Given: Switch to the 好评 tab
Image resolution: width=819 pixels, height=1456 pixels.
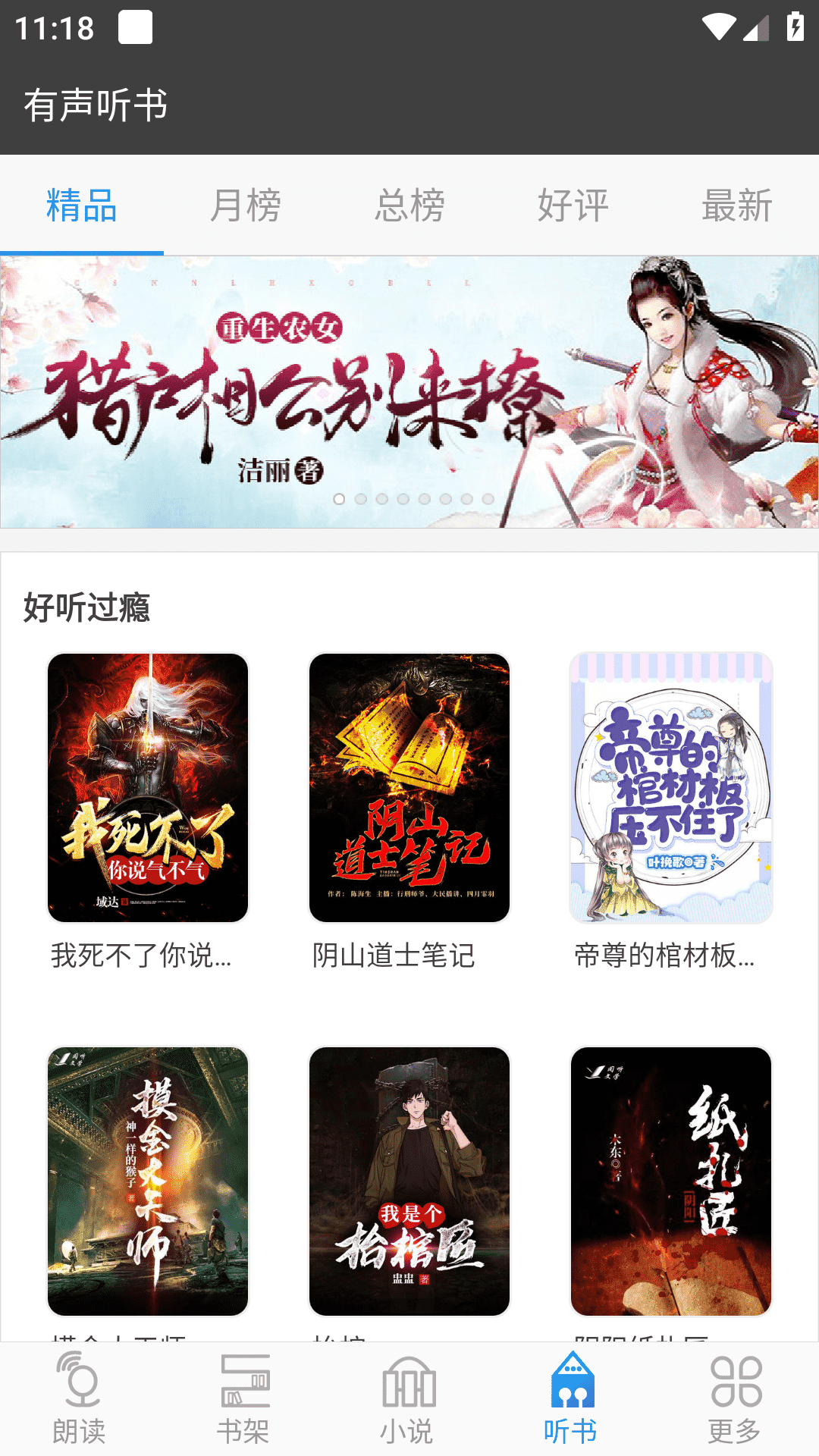Looking at the screenshot, I should click(x=573, y=205).
